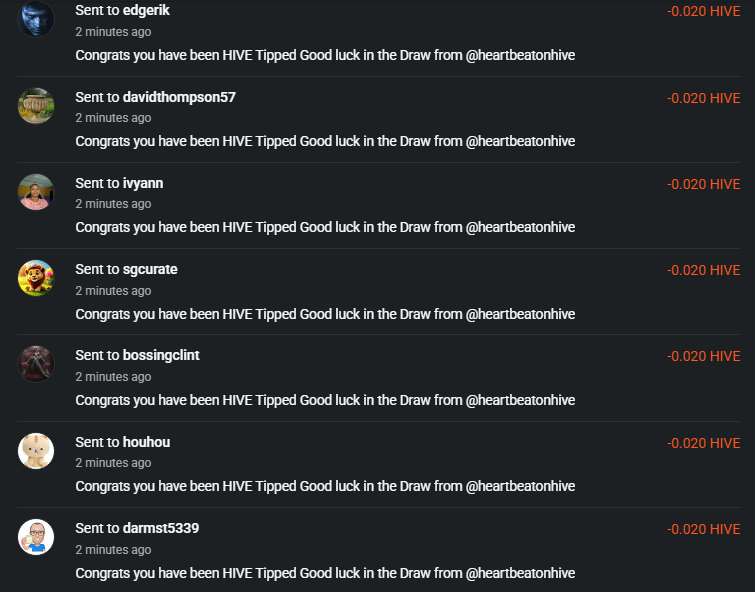Screen dimensions: 755x592
Task: View bossingclint's profile via username
Action: coord(161,355)
